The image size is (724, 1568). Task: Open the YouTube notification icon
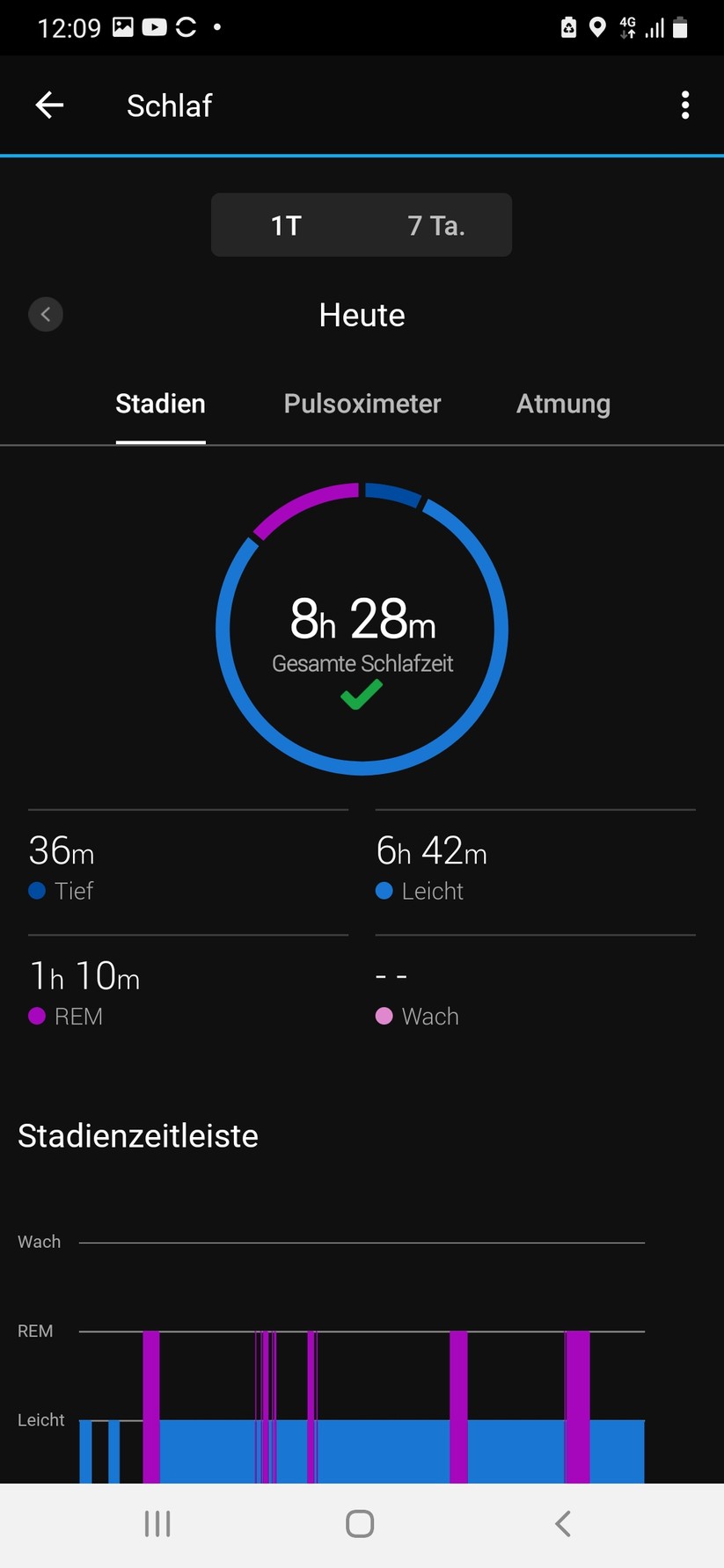154,26
